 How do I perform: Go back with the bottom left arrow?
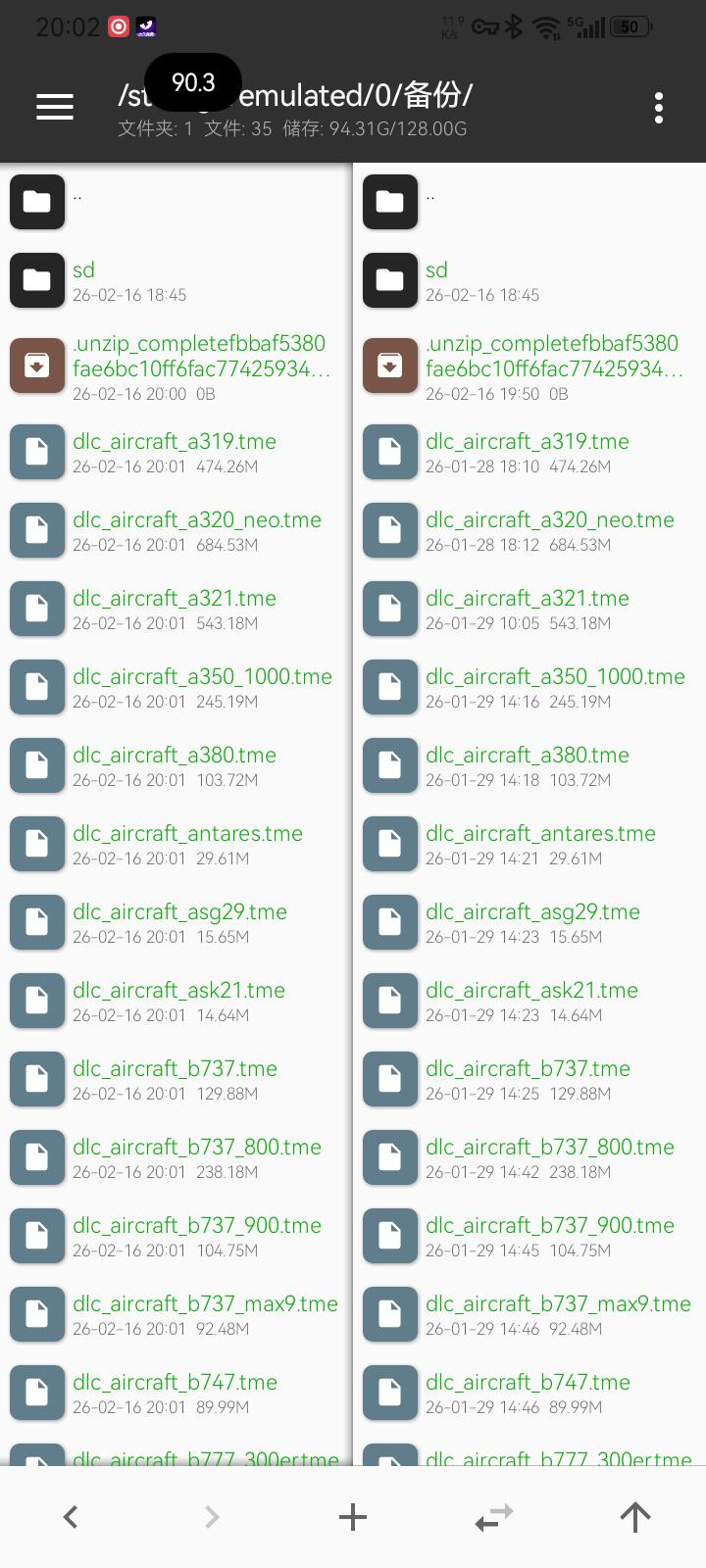coord(71,1517)
